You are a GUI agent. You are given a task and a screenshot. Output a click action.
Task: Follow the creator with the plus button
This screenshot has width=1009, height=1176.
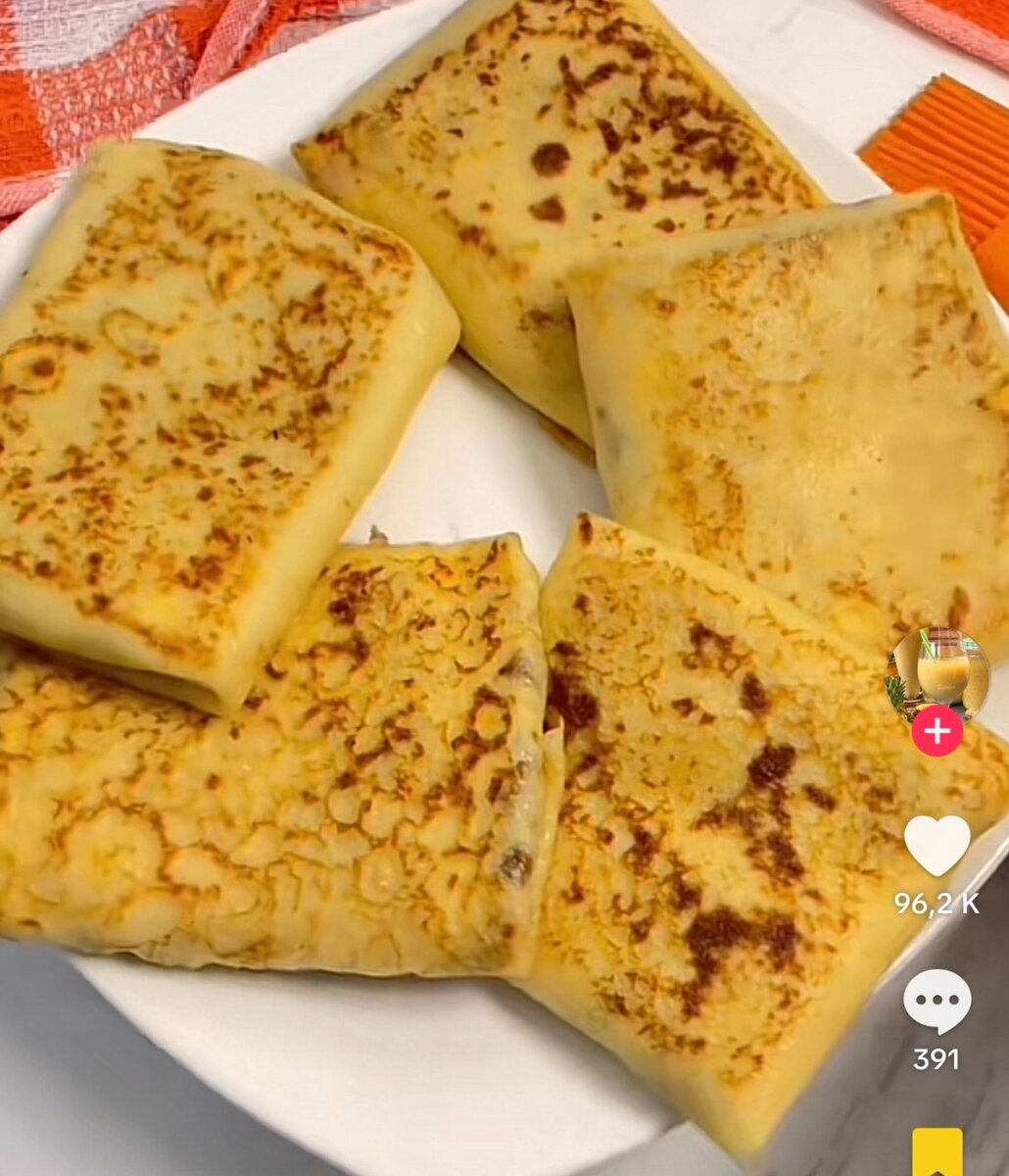click(x=937, y=731)
